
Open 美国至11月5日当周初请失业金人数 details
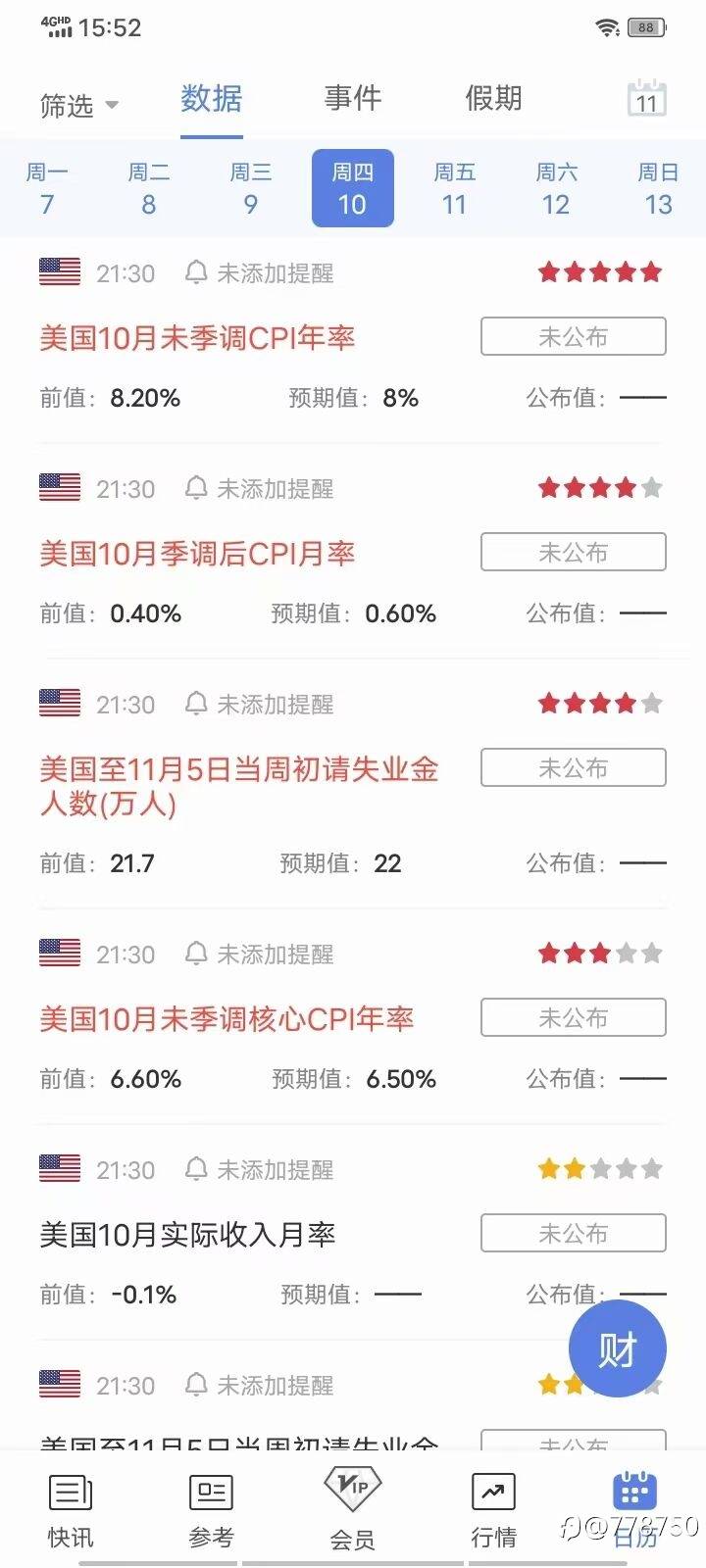[239, 786]
